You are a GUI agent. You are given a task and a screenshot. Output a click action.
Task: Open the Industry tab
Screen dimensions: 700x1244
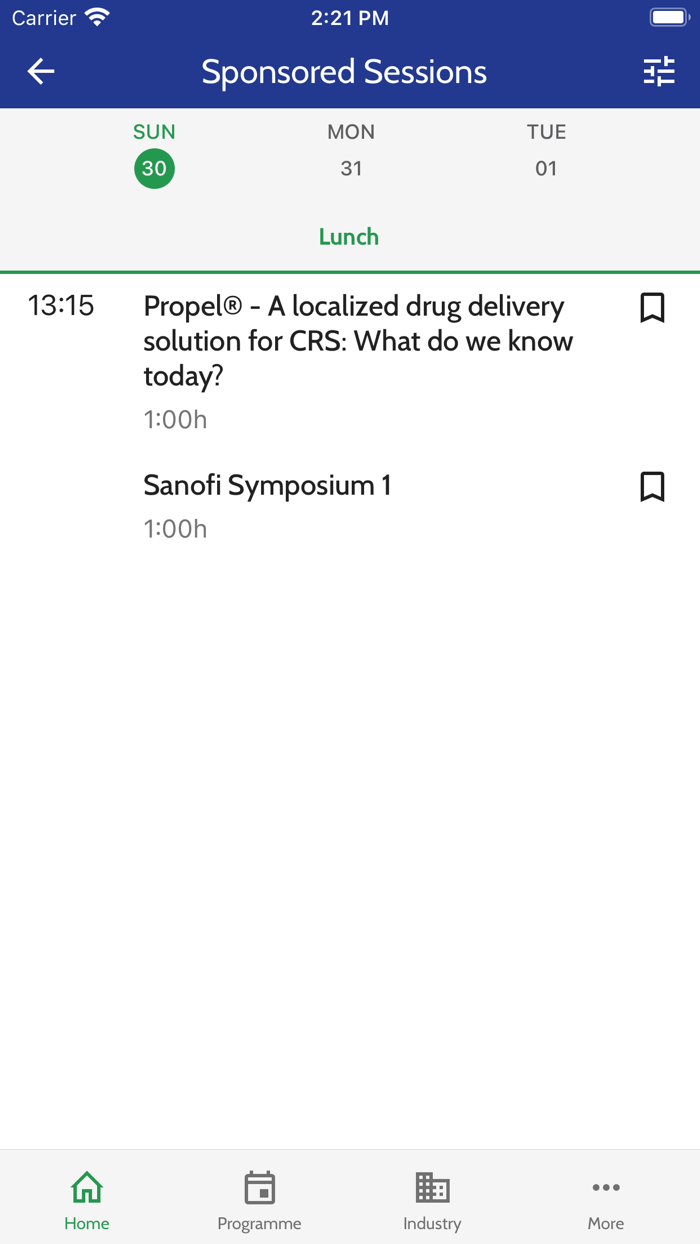click(x=432, y=1201)
